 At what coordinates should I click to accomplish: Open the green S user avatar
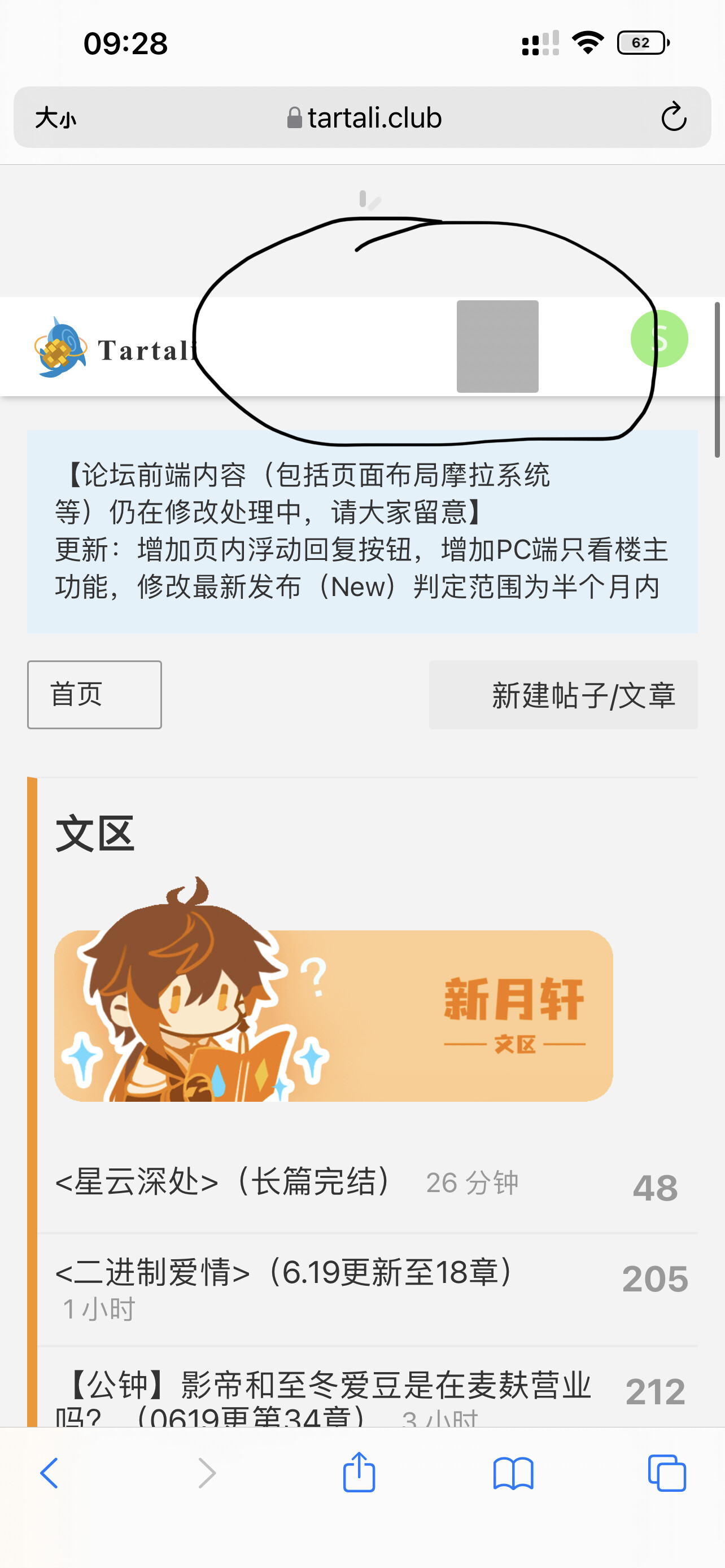click(x=660, y=339)
